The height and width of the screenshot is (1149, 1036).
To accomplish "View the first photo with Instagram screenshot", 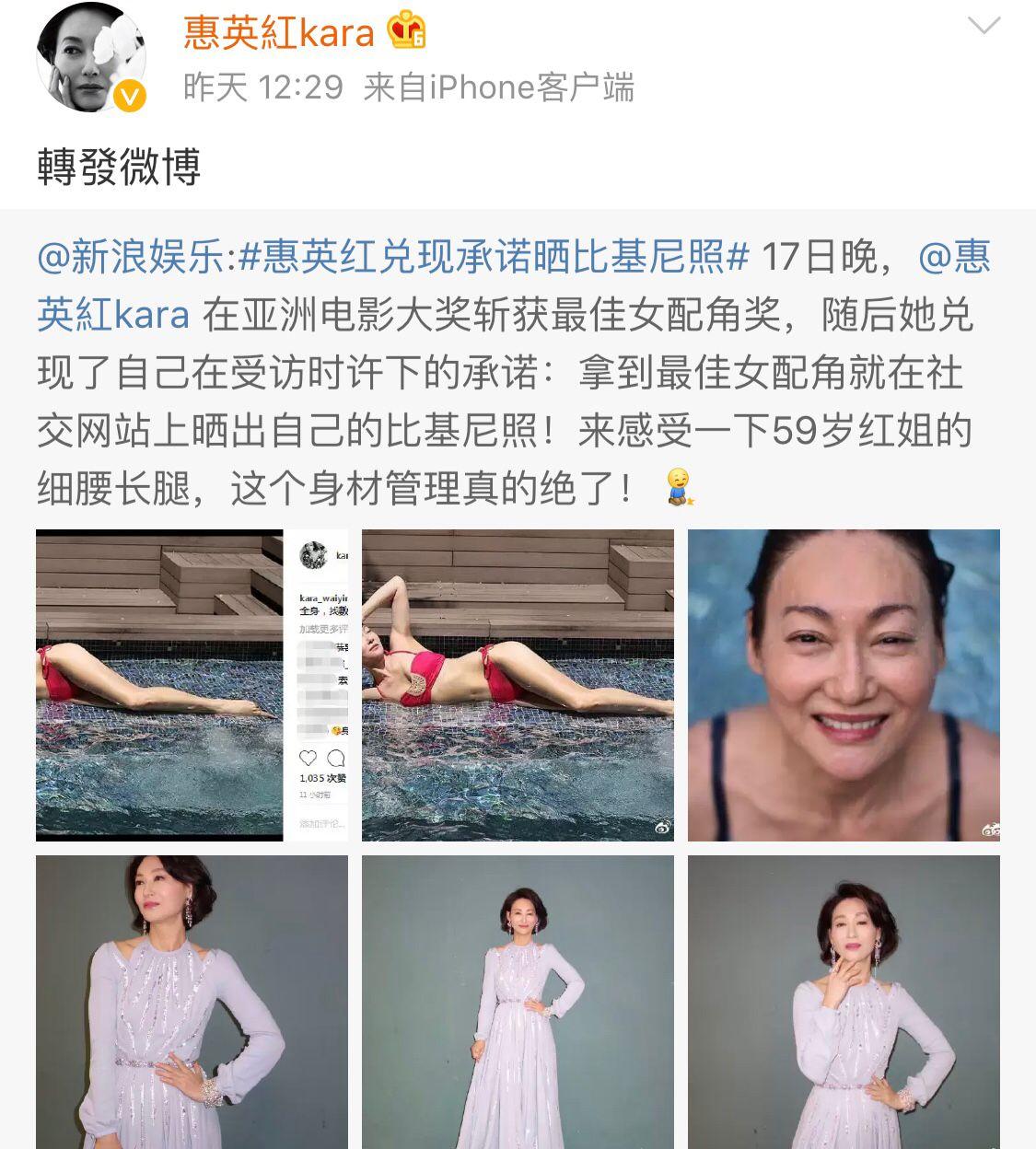I will click(192, 685).
